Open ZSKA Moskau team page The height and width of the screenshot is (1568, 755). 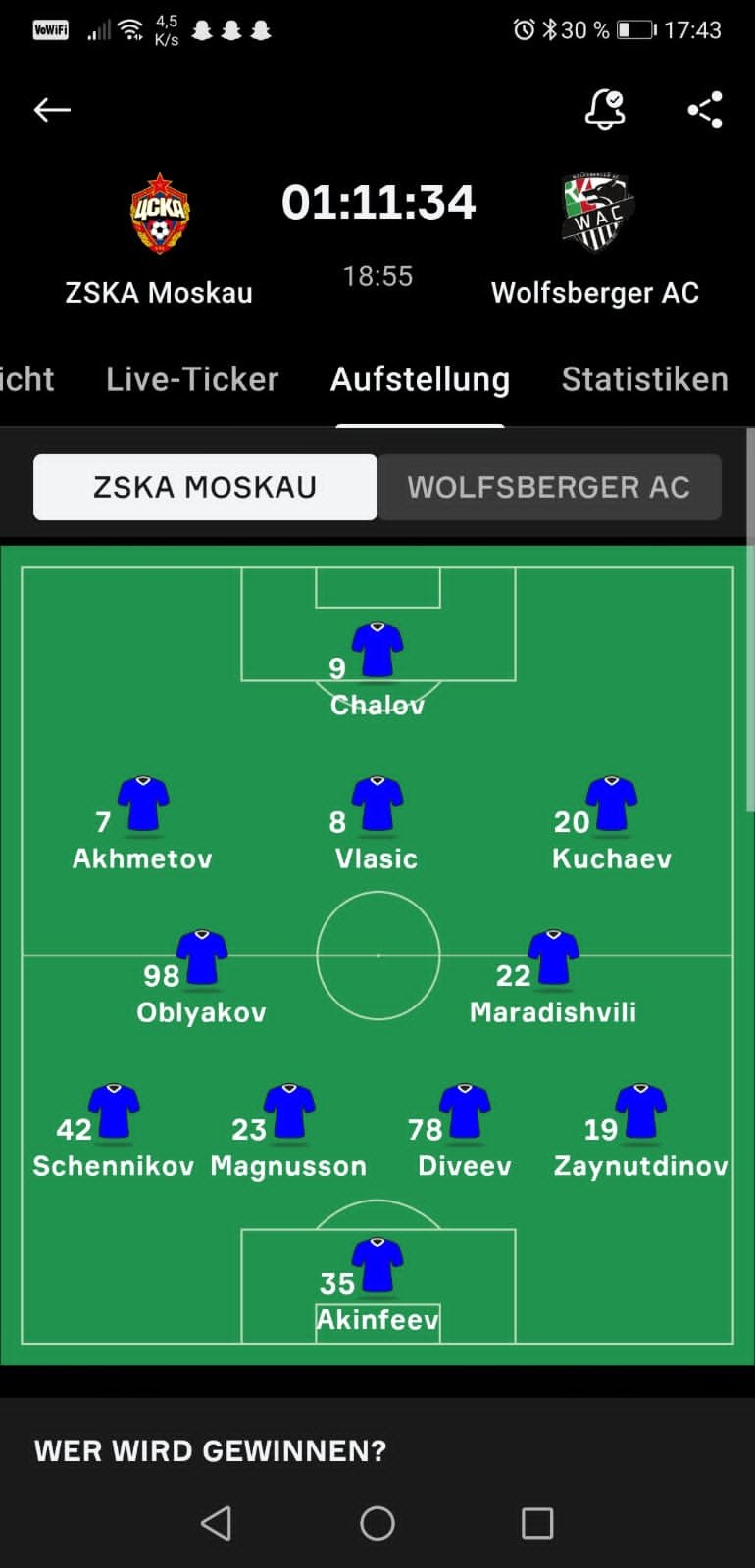[159, 240]
